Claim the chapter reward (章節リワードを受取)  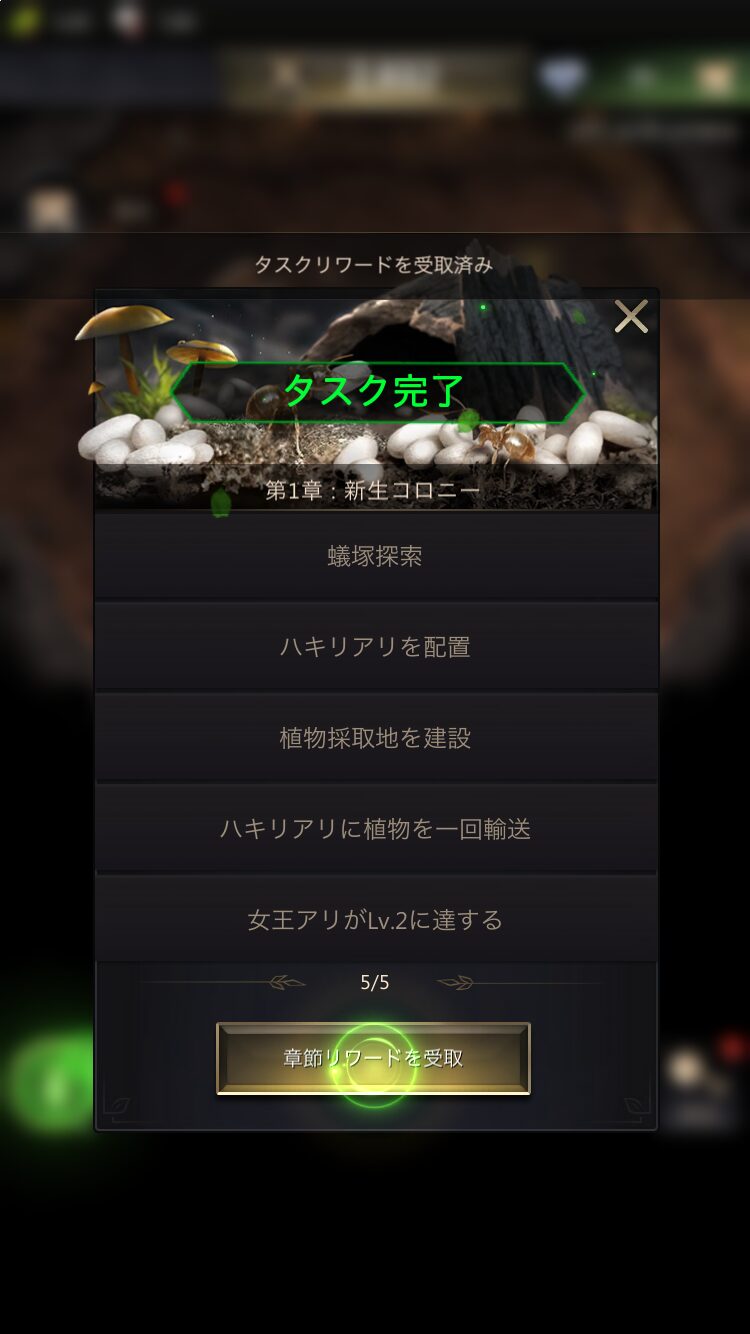[x=373, y=1058]
